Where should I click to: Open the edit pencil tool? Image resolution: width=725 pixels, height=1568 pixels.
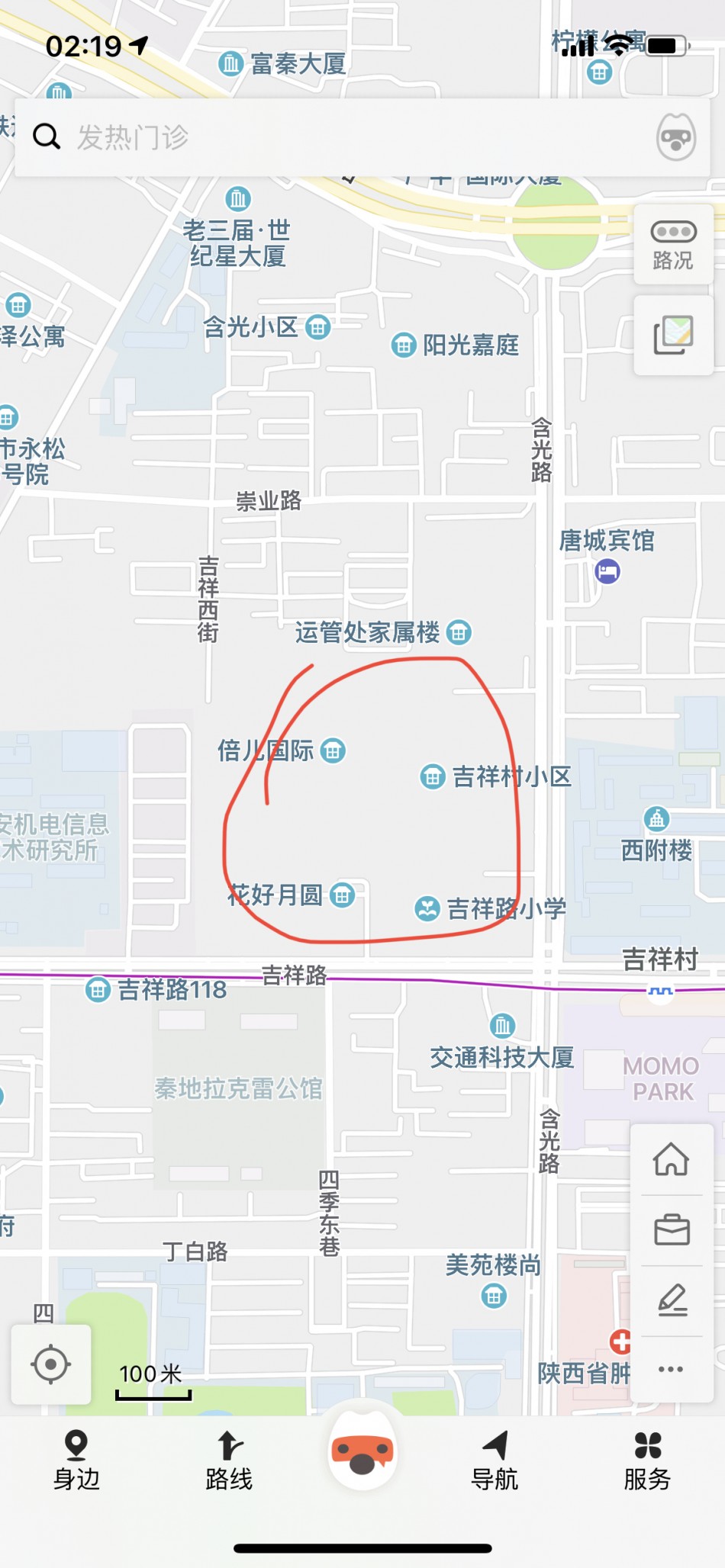[672, 1300]
